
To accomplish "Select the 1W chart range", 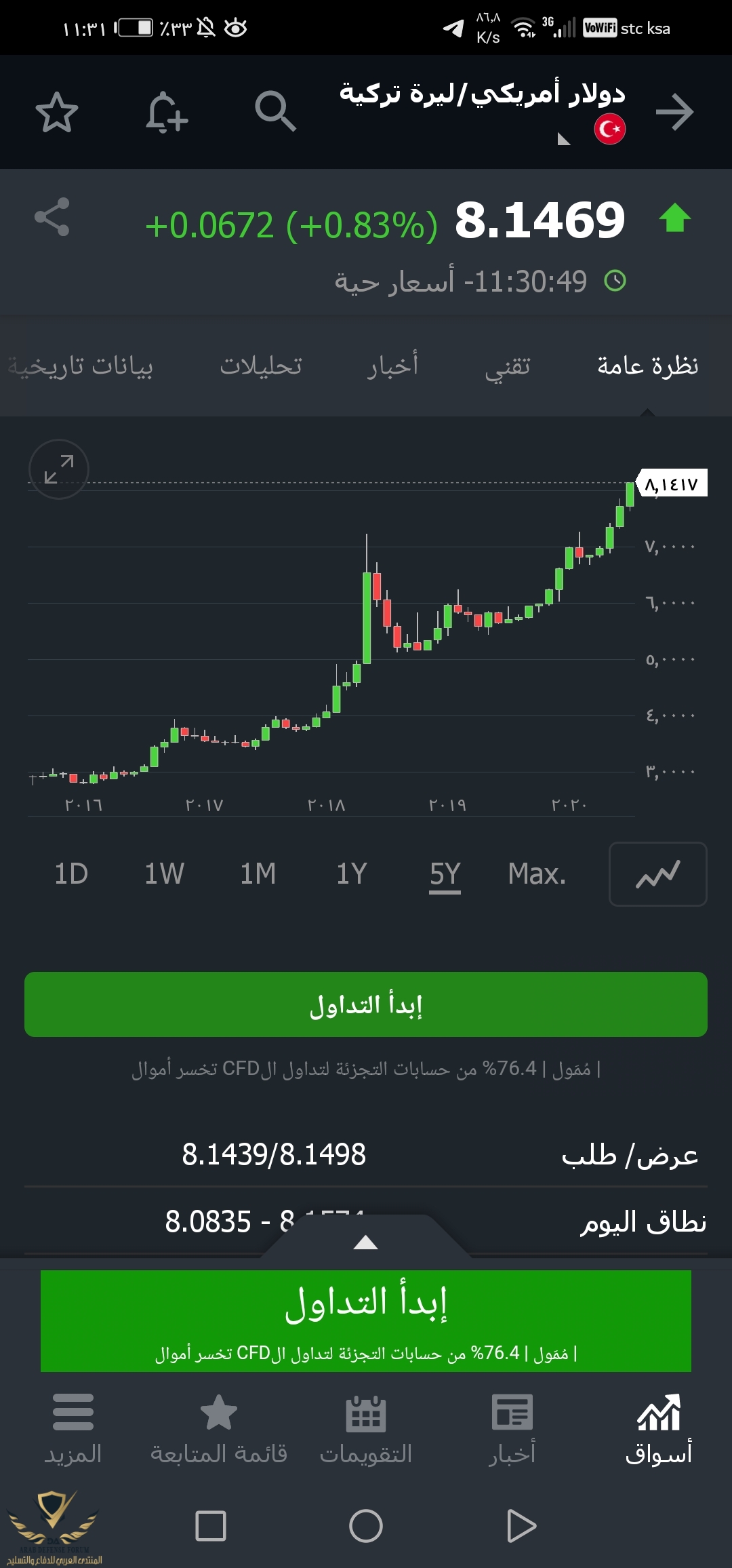I will [x=164, y=874].
